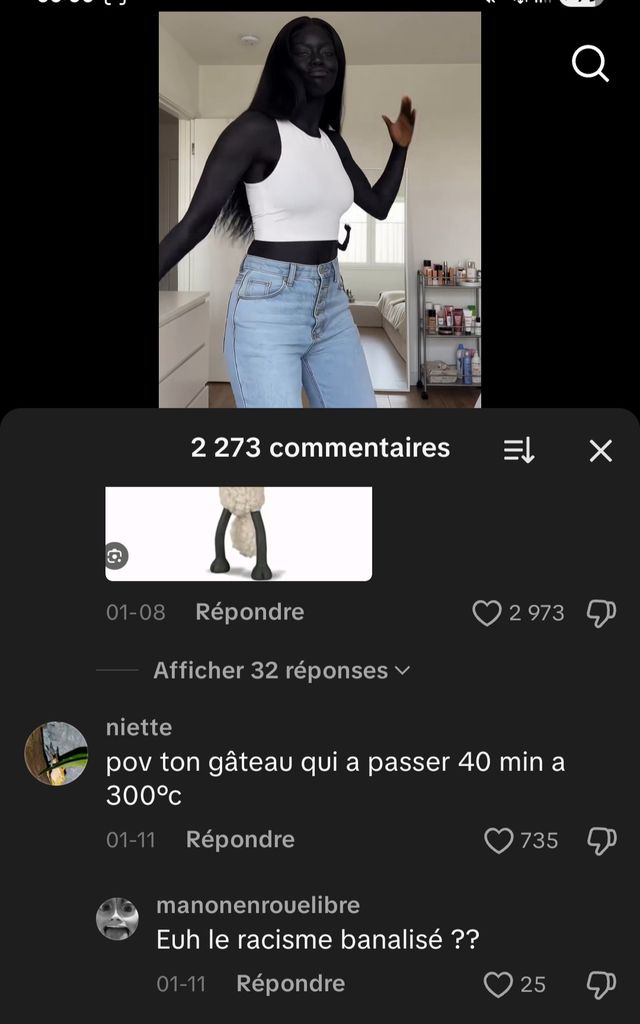Dislike manonenrouelibre's reply
Image resolution: width=640 pixels, height=1024 pixels.
601,985
